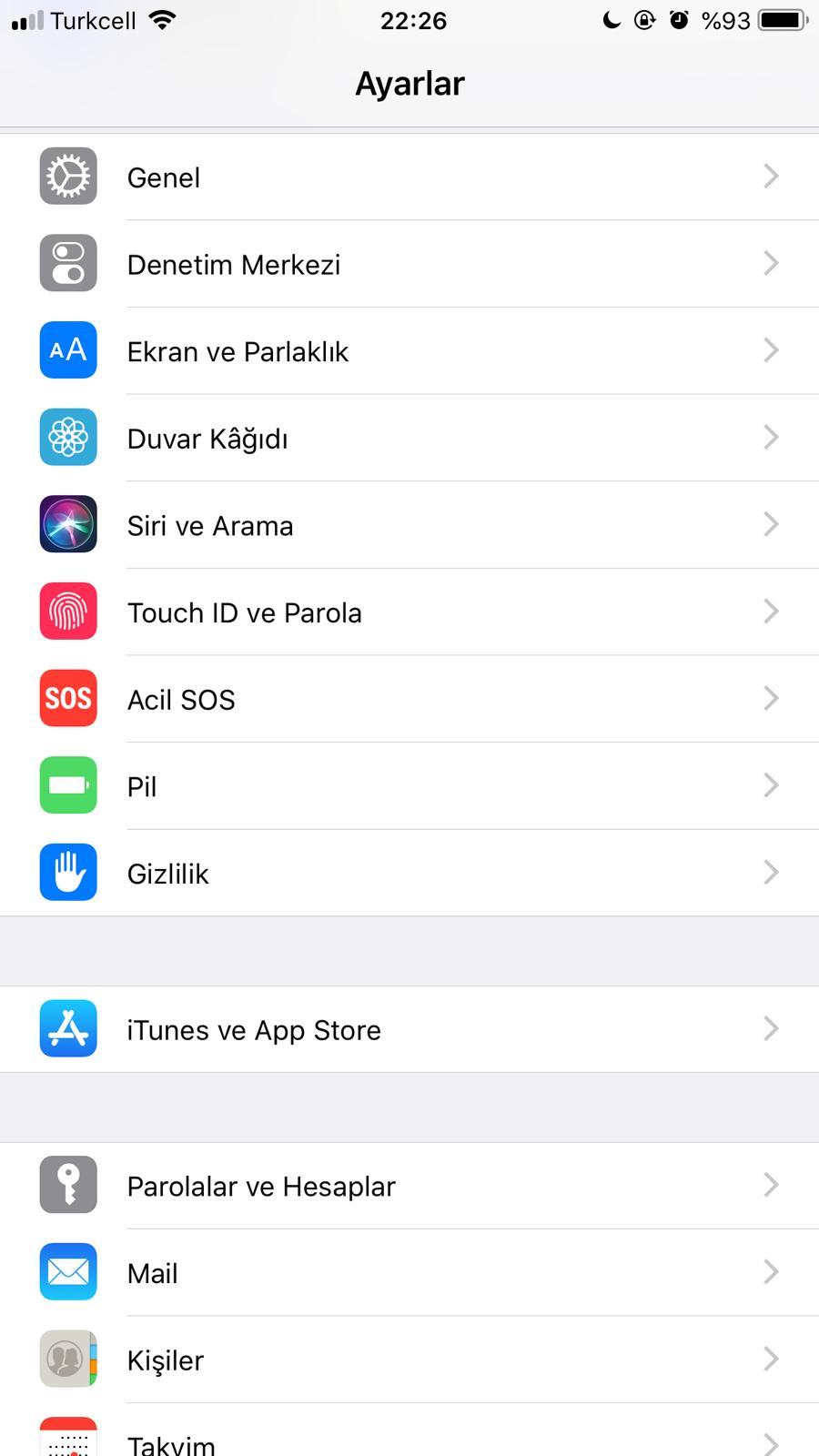Open the Takvim settings row

pyautogui.click(x=409, y=1438)
